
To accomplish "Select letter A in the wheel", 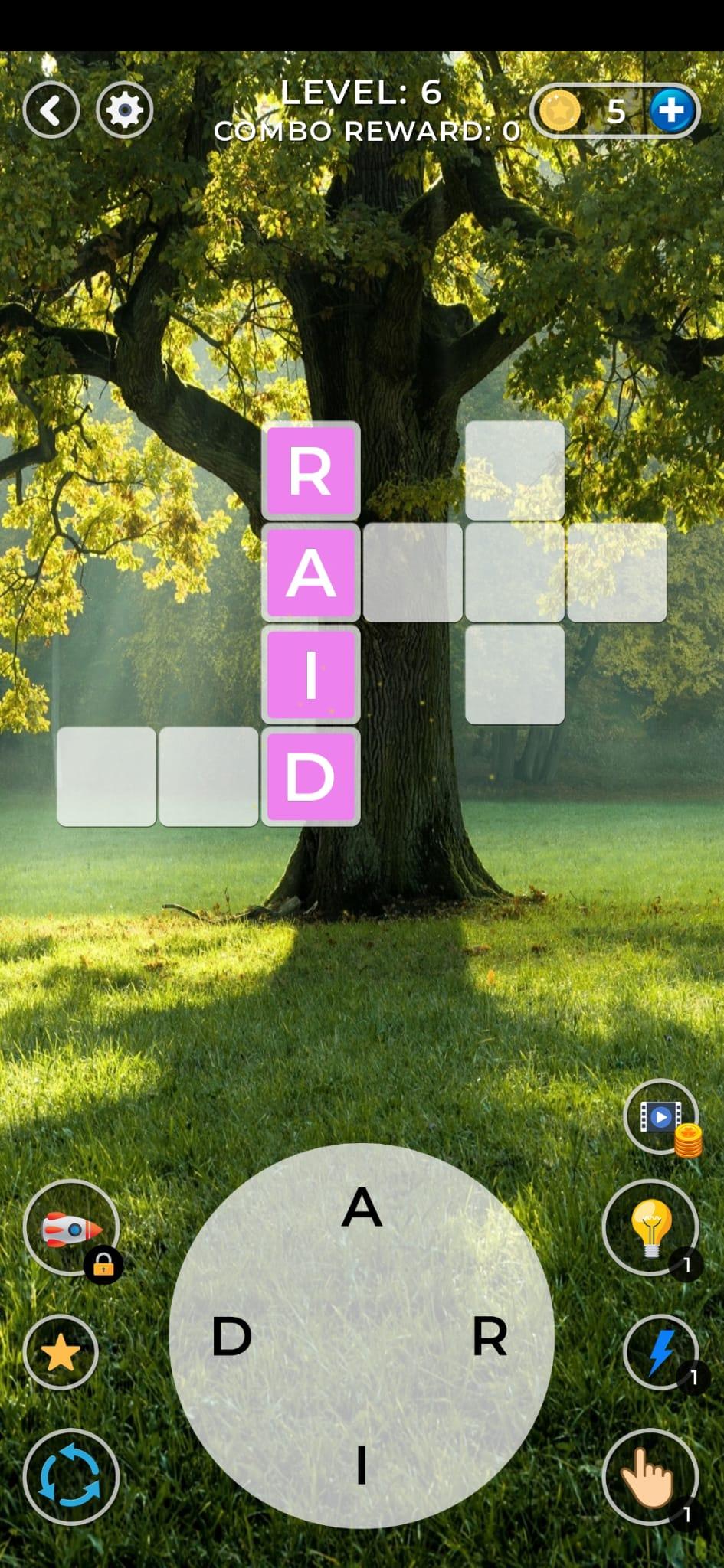I will [362, 1208].
